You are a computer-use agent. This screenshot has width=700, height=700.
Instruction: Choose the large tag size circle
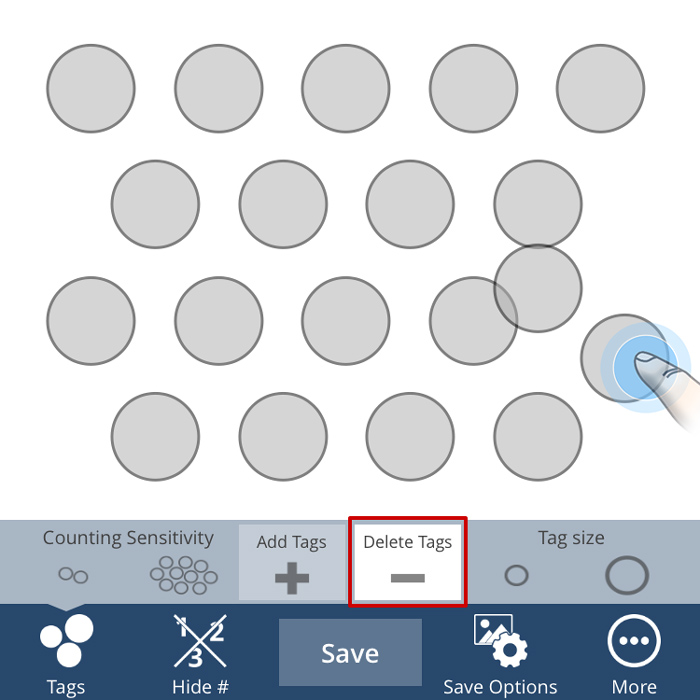click(x=627, y=575)
